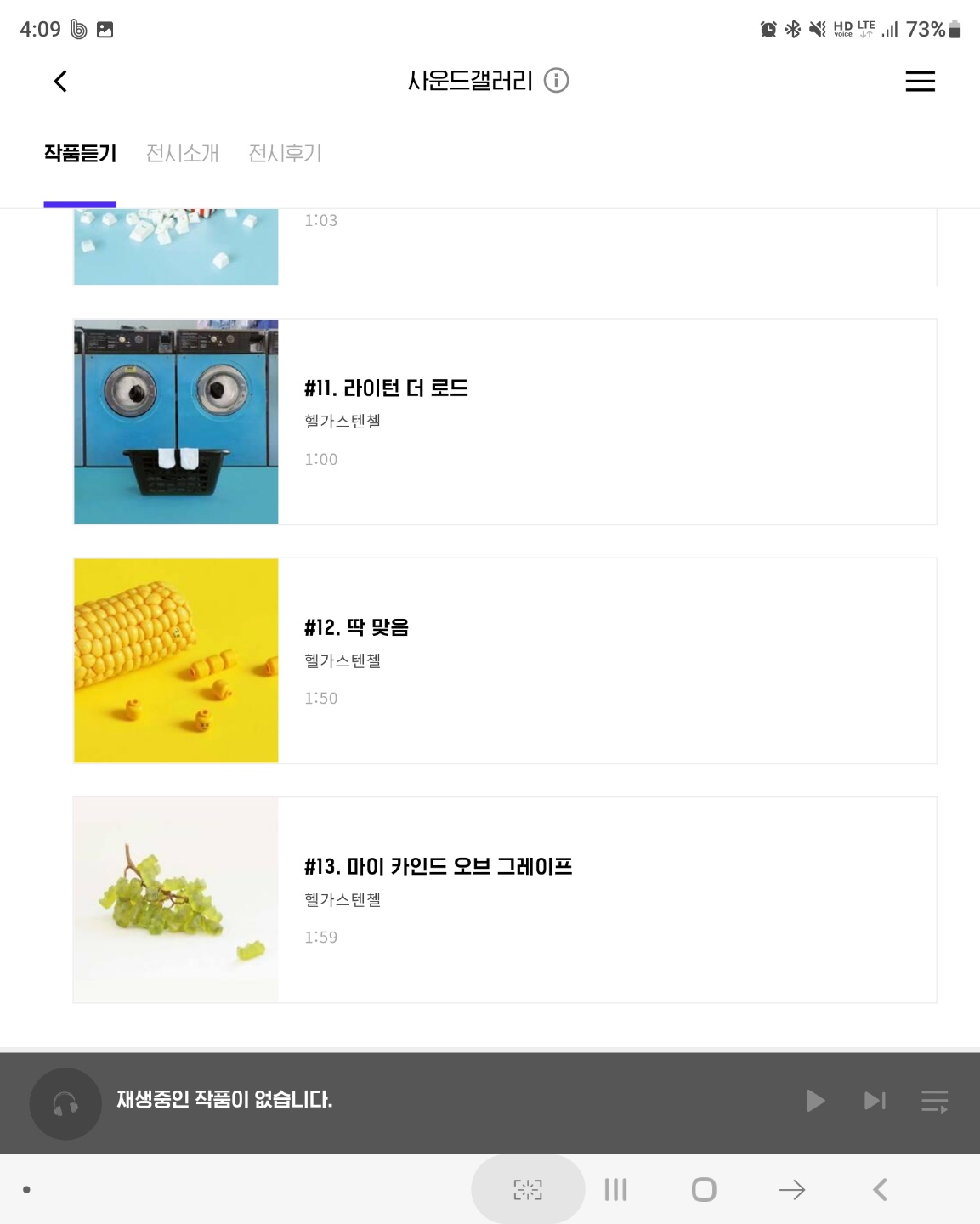Open track #11. 라이턴 더 로드
Viewport: 980px width, 1224px height.
[505, 422]
